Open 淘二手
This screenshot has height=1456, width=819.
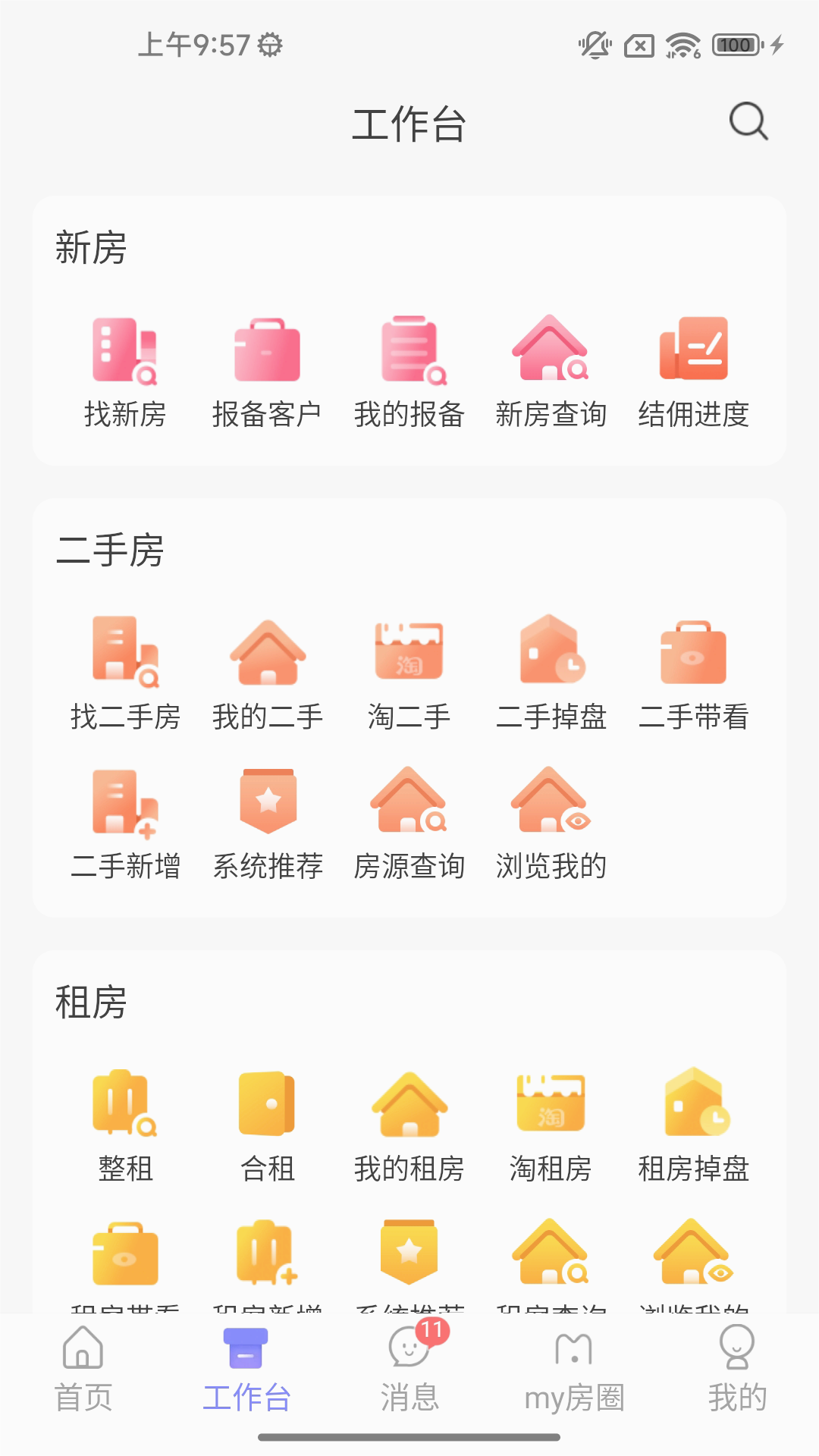(x=409, y=673)
